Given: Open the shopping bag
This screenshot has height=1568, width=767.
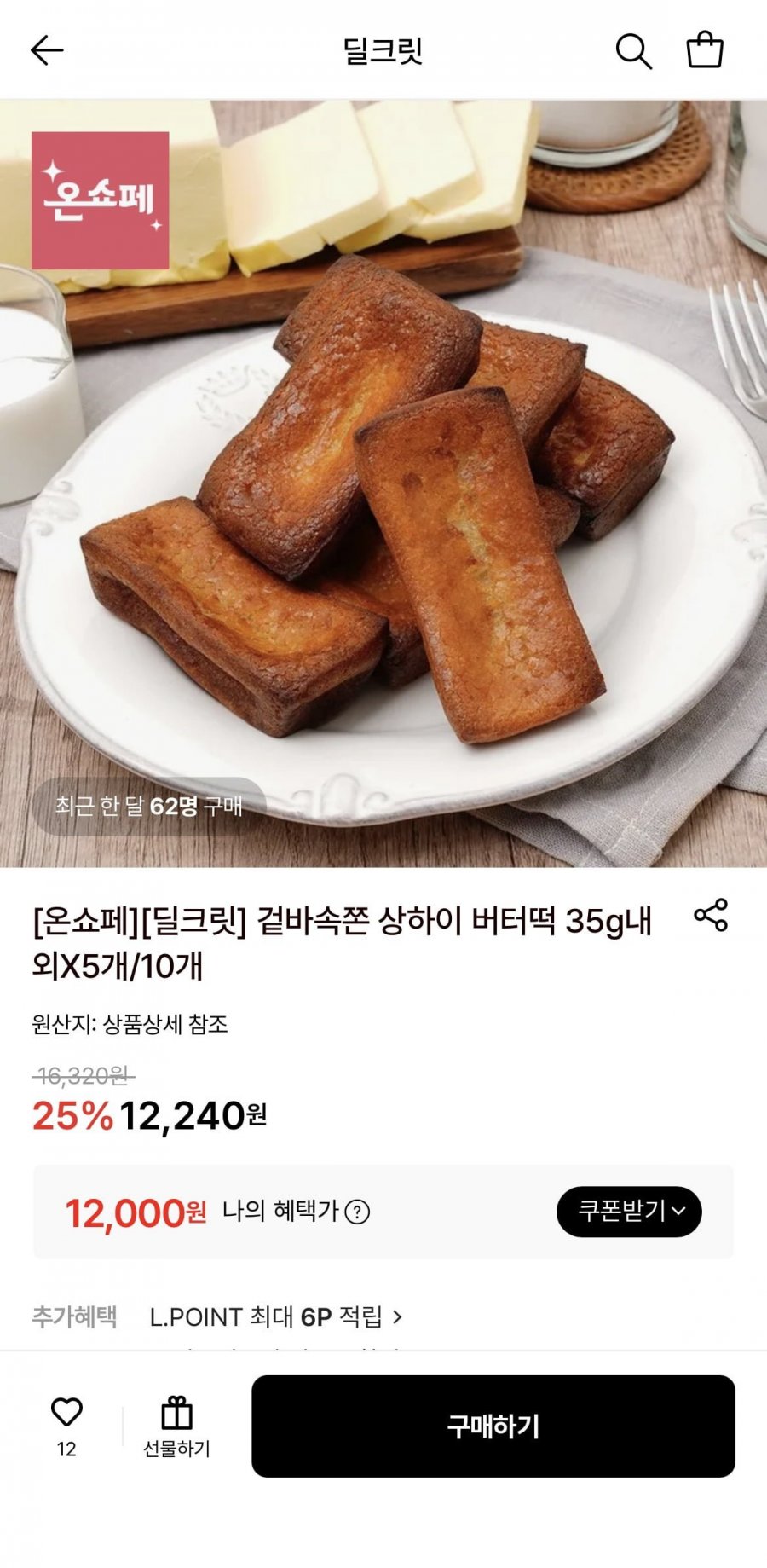Looking at the screenshot, I should point(706,49).
